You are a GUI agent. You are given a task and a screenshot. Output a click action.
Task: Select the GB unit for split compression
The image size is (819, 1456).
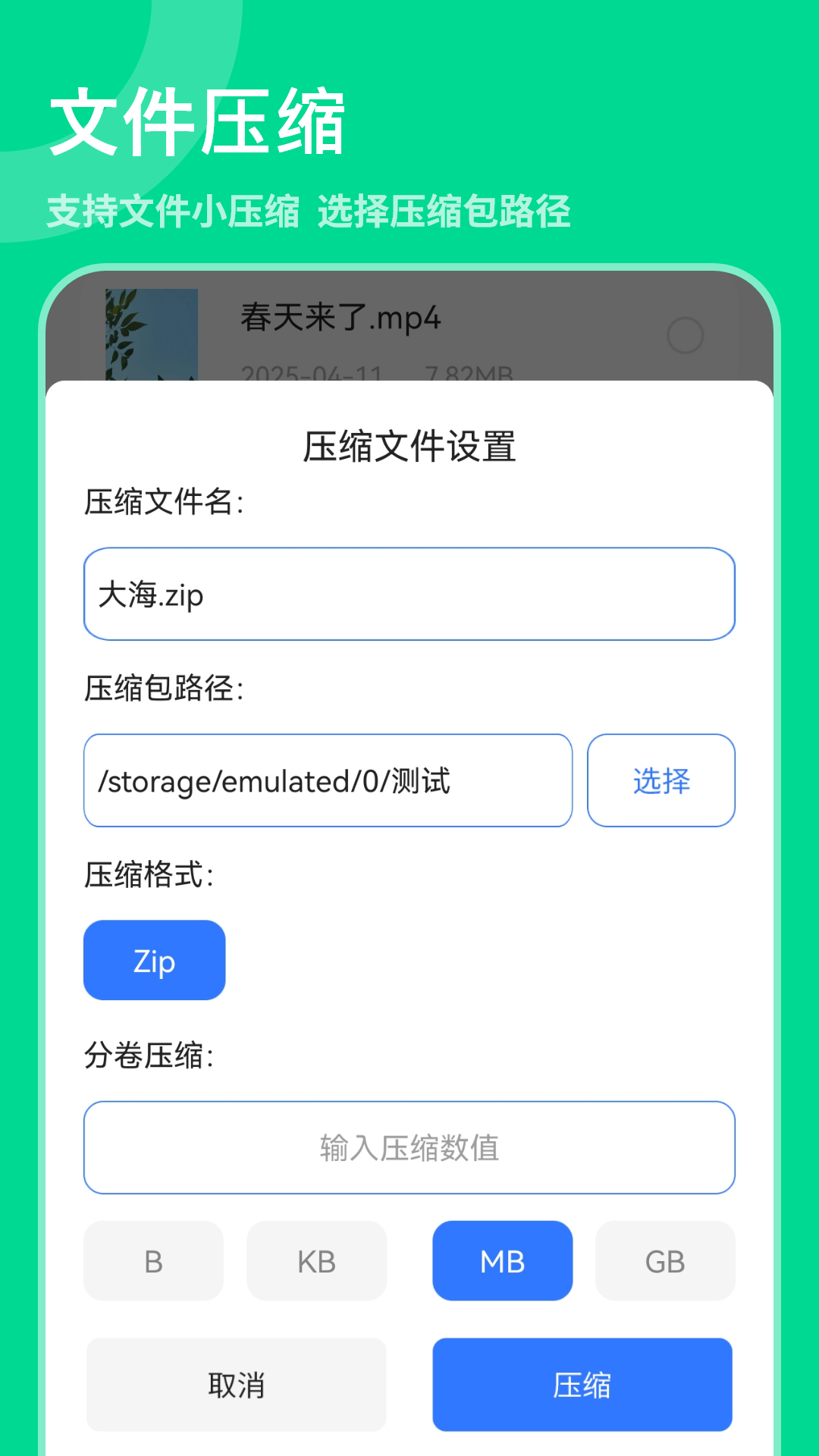[x=665, y=1260]
